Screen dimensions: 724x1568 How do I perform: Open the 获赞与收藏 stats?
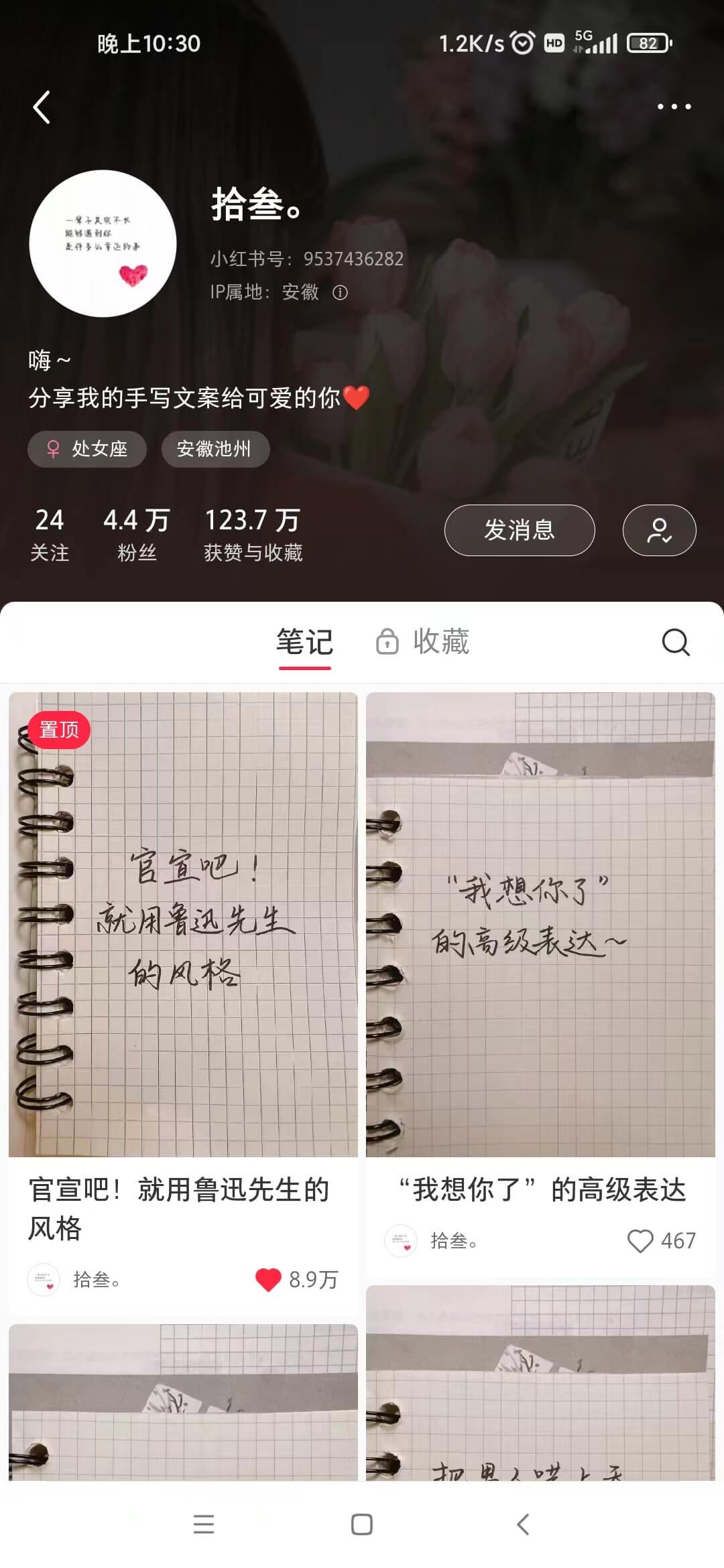[253, 534]
